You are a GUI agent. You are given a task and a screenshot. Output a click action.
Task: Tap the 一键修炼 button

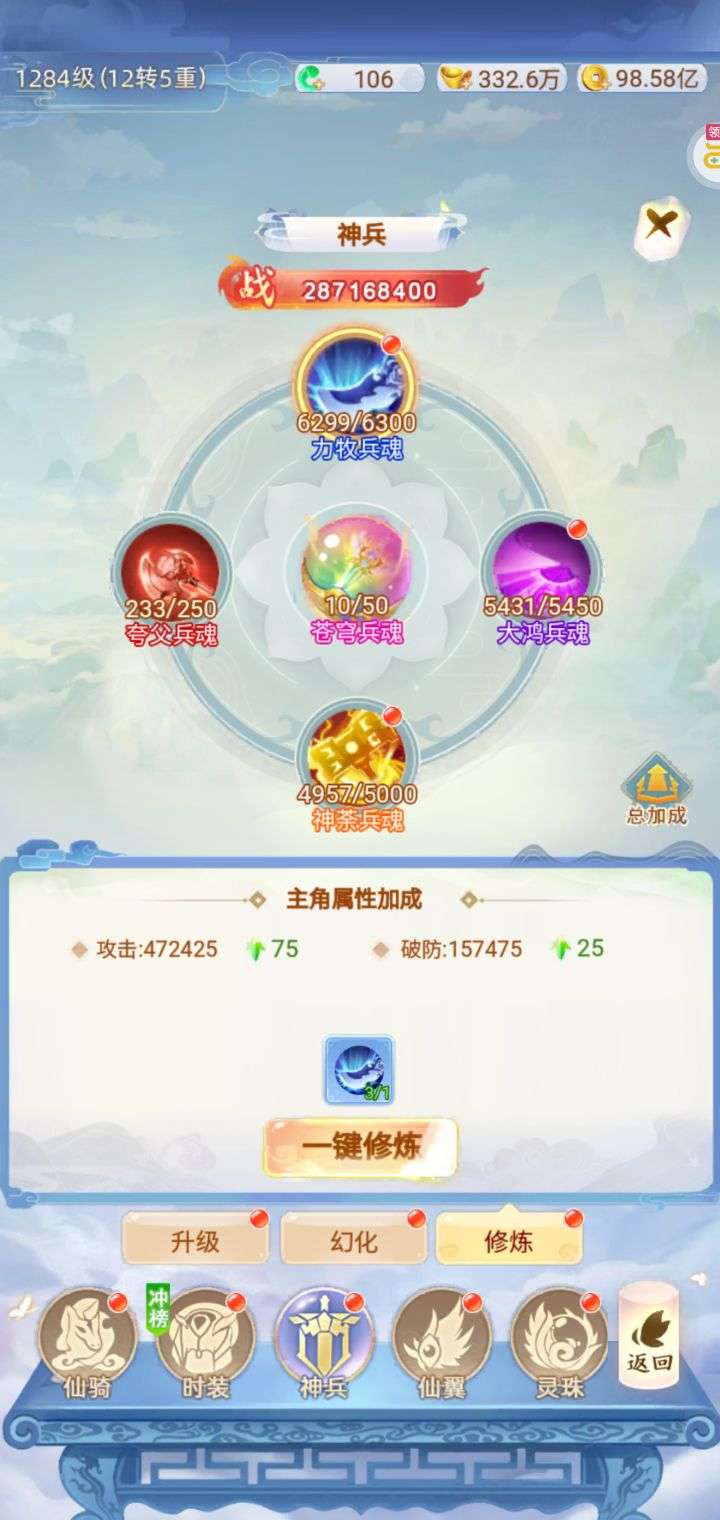(x=360, y=1147)
